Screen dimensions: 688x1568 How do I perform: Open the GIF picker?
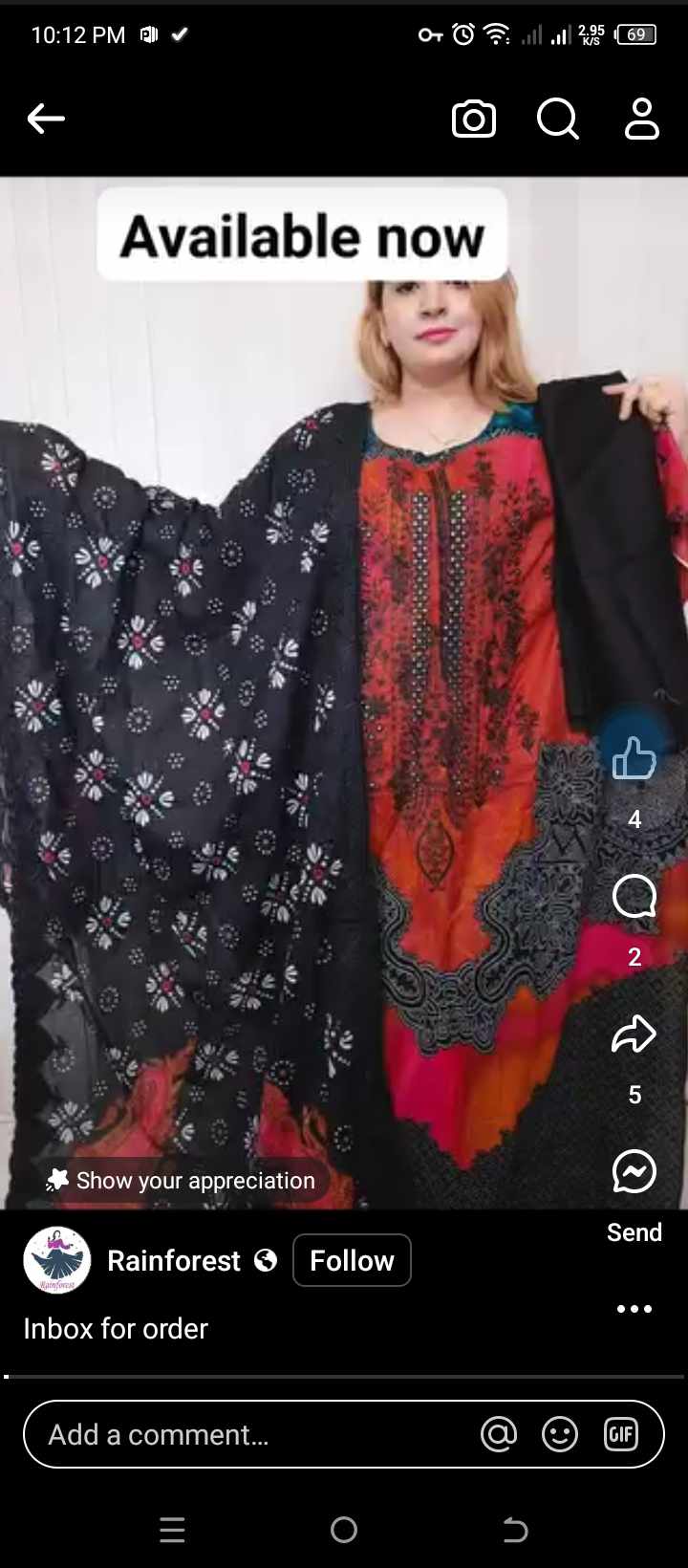coord(621,1434)
